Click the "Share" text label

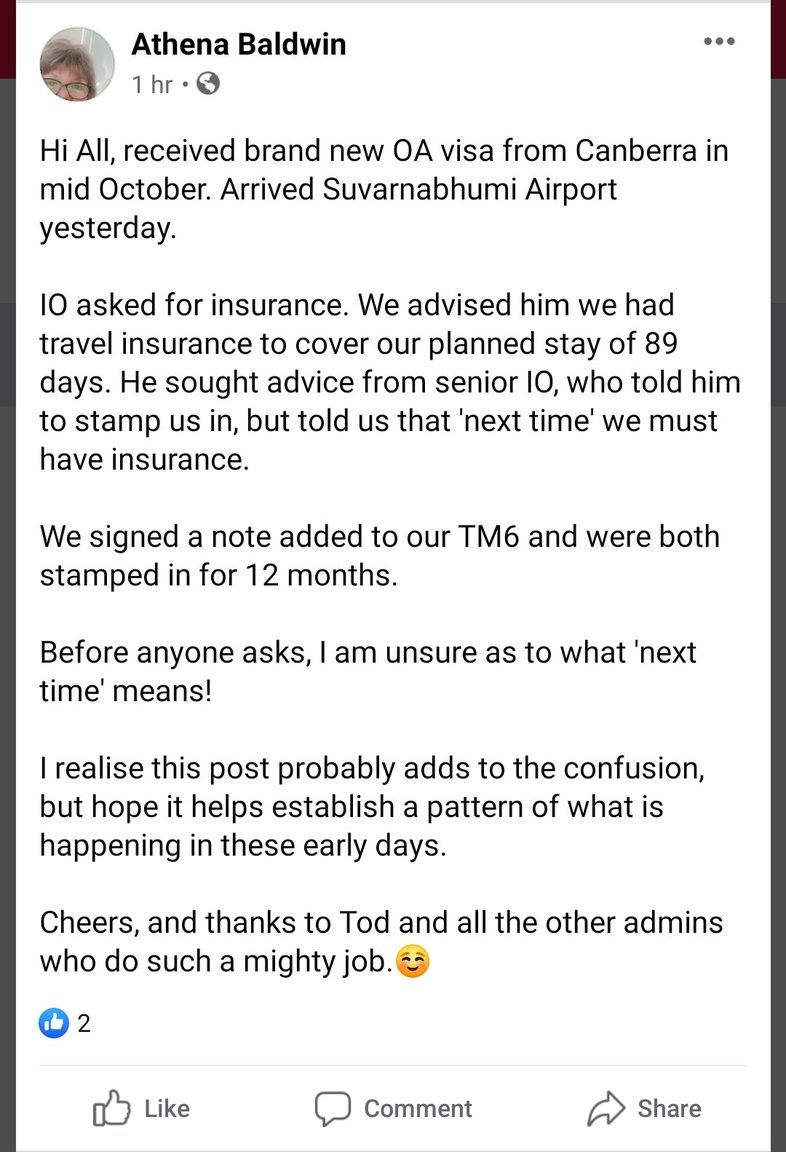click(671, 1108)
